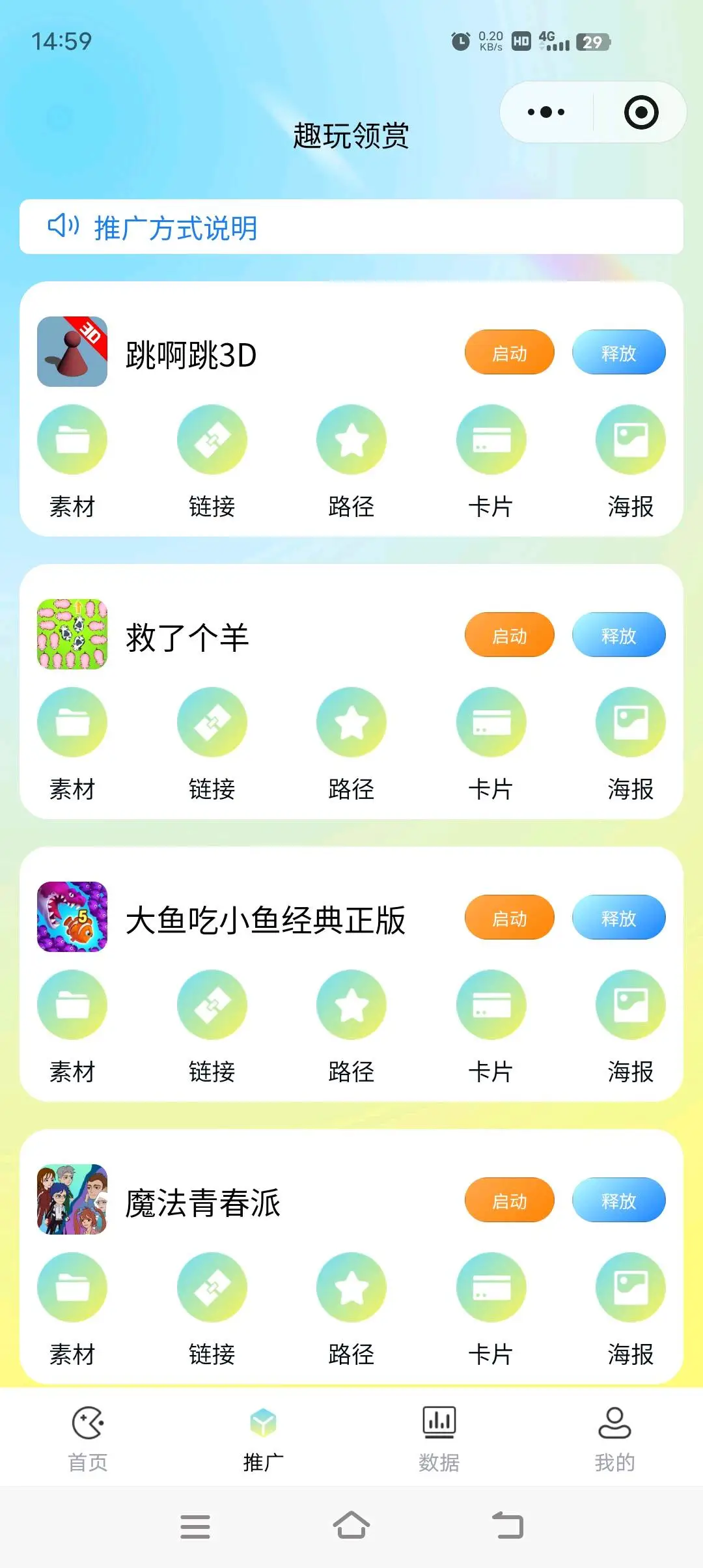Click 释放 button for 救了个羊
The height and width of the screenshot is (1568, 703).
[x=618, y=635]
